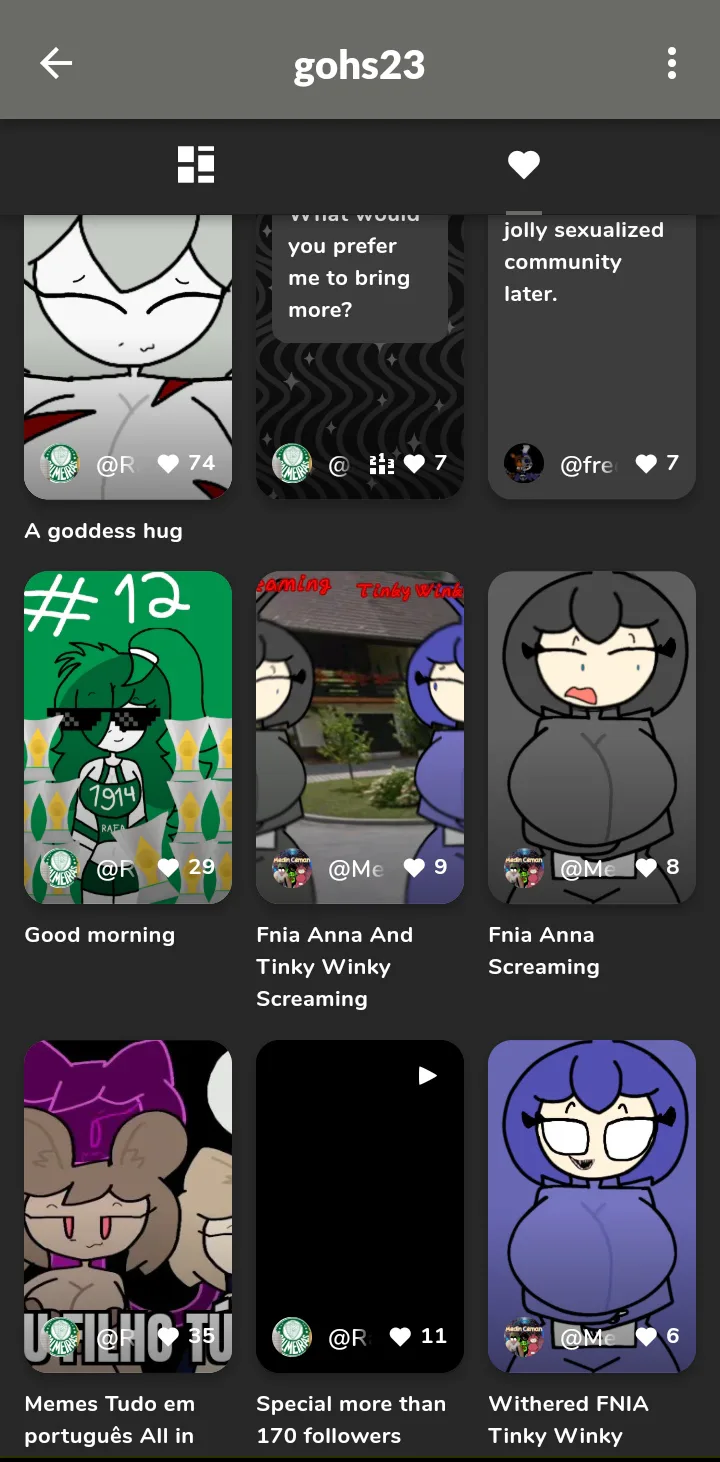Switch to the posts grid tab
Viewport: 720px width, 1462px height.
[196, 165]
